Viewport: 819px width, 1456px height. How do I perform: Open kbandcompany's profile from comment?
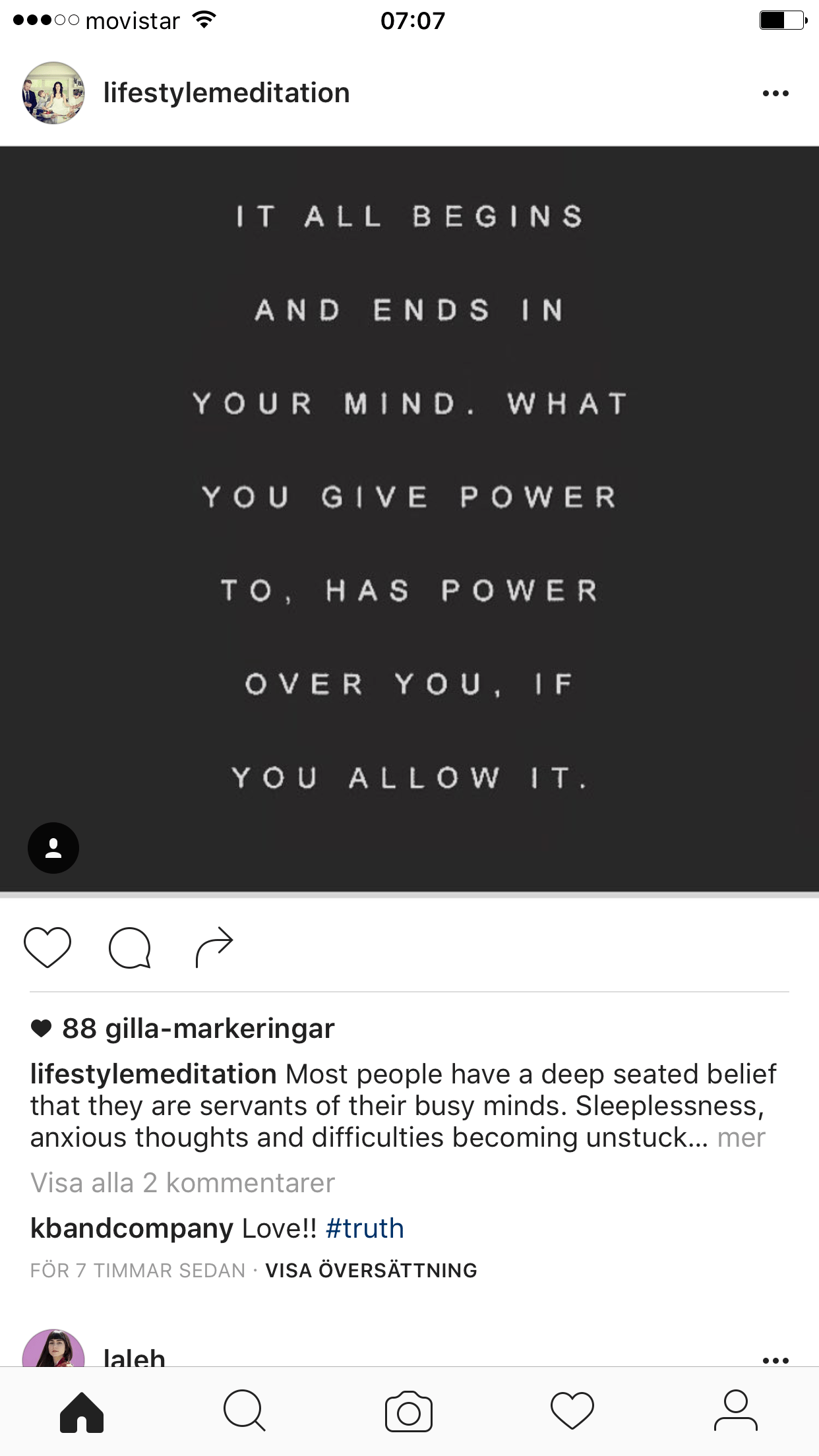click(132, 1228)
